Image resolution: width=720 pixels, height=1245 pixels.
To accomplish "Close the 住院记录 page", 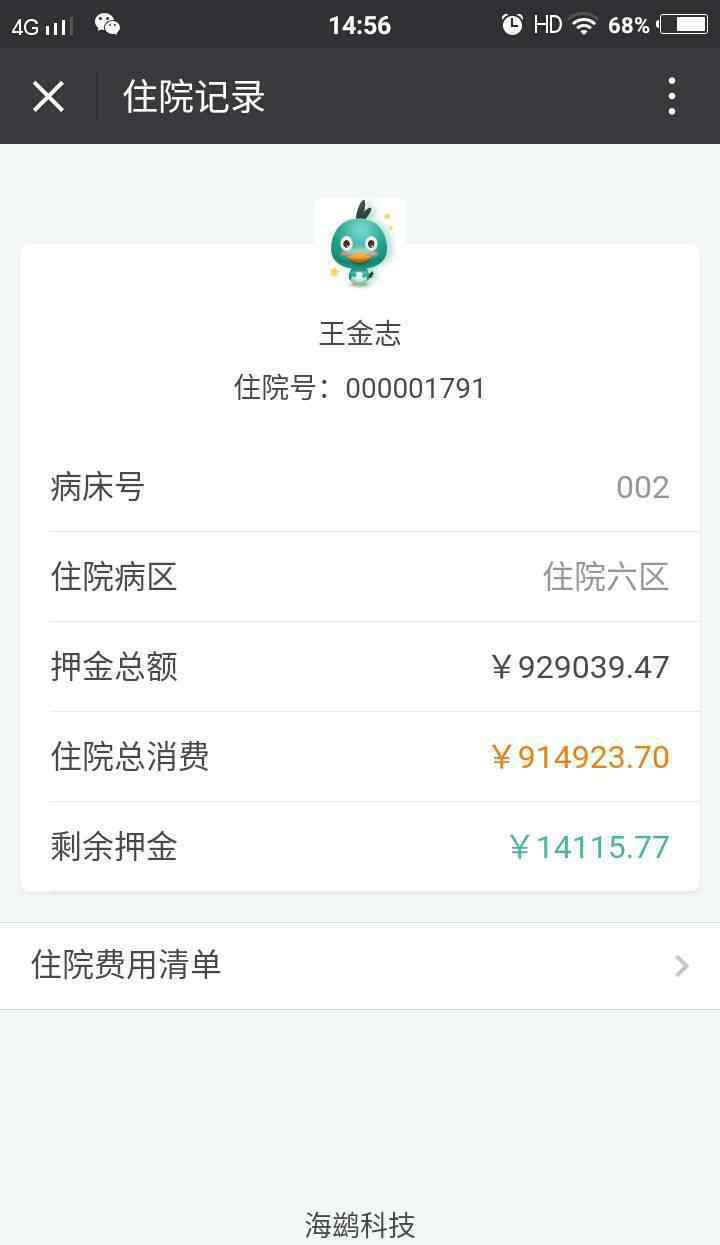I will (48, 97).
